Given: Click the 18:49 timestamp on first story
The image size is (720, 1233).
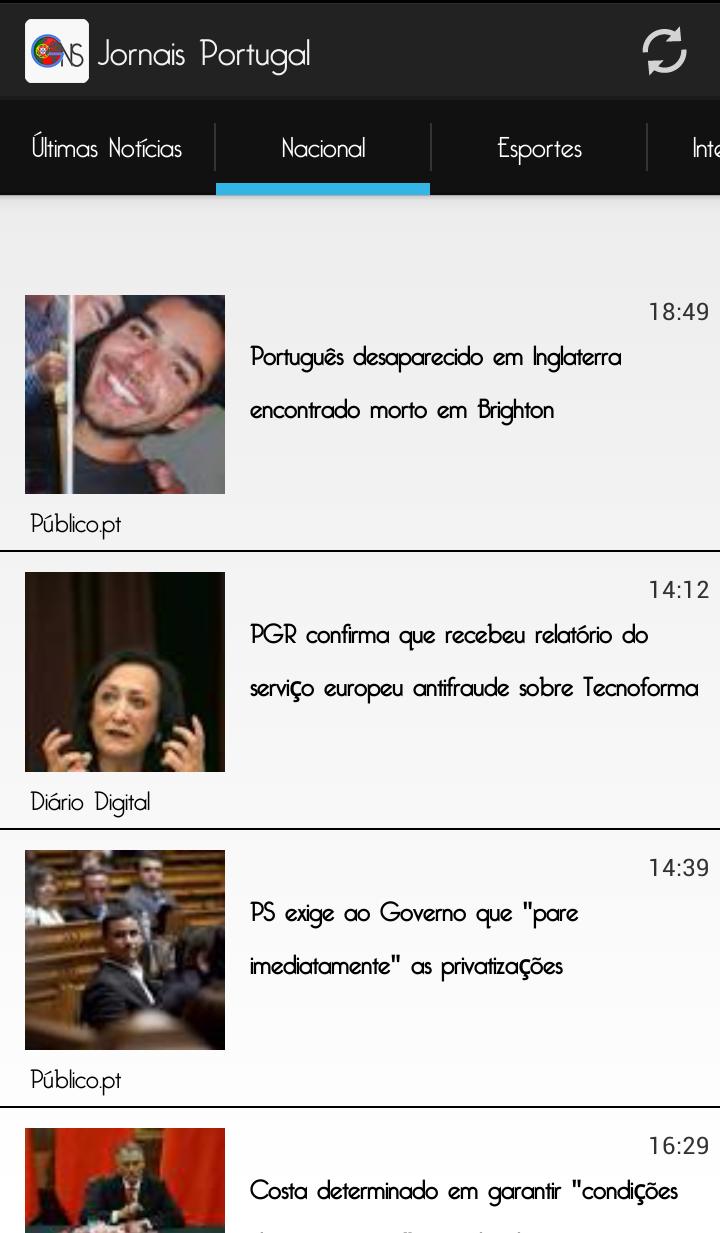Looking at the screenshot, I should point(678,311).
